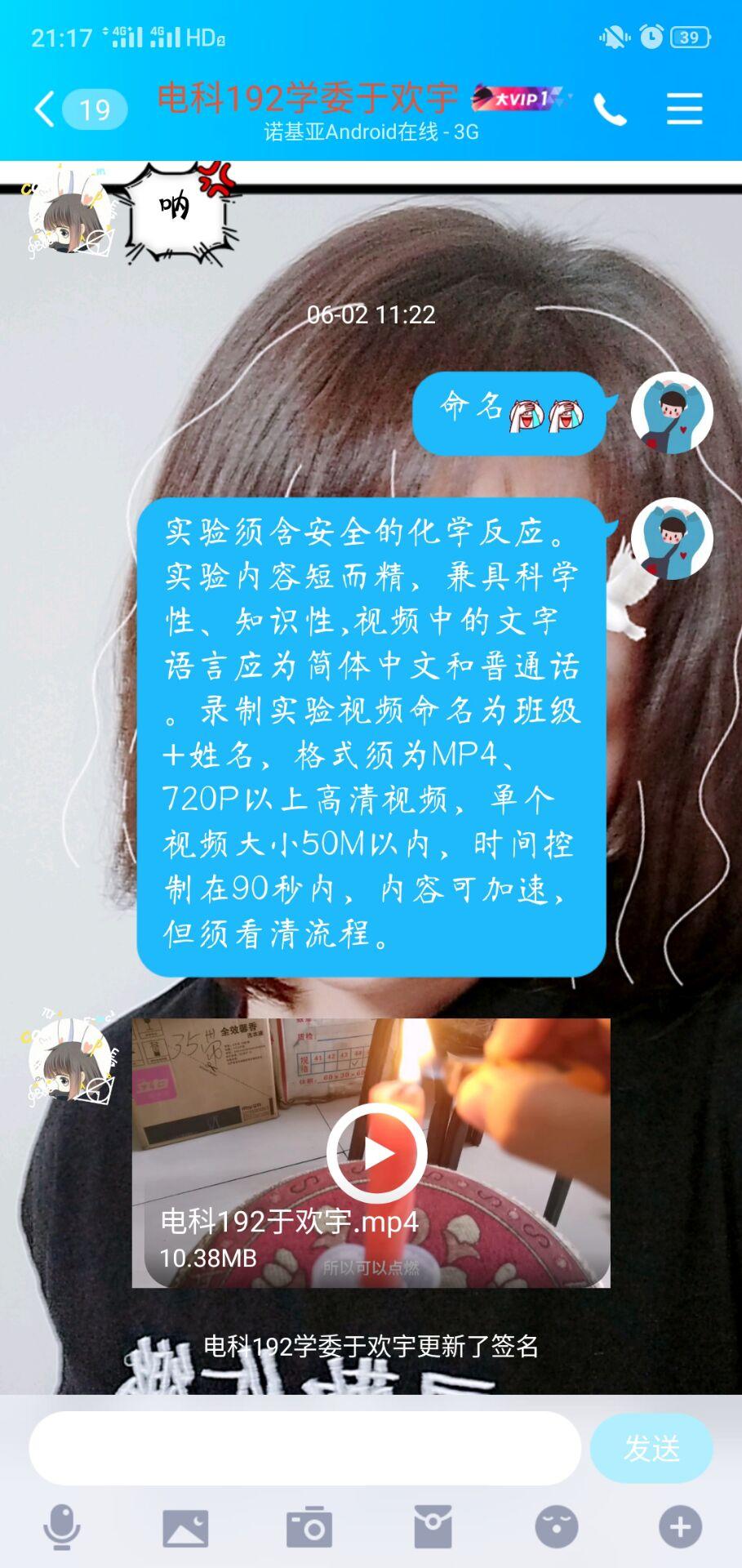Record a voice message
The height and width of the screenshot is (1568, 742).
[61, 1527]
